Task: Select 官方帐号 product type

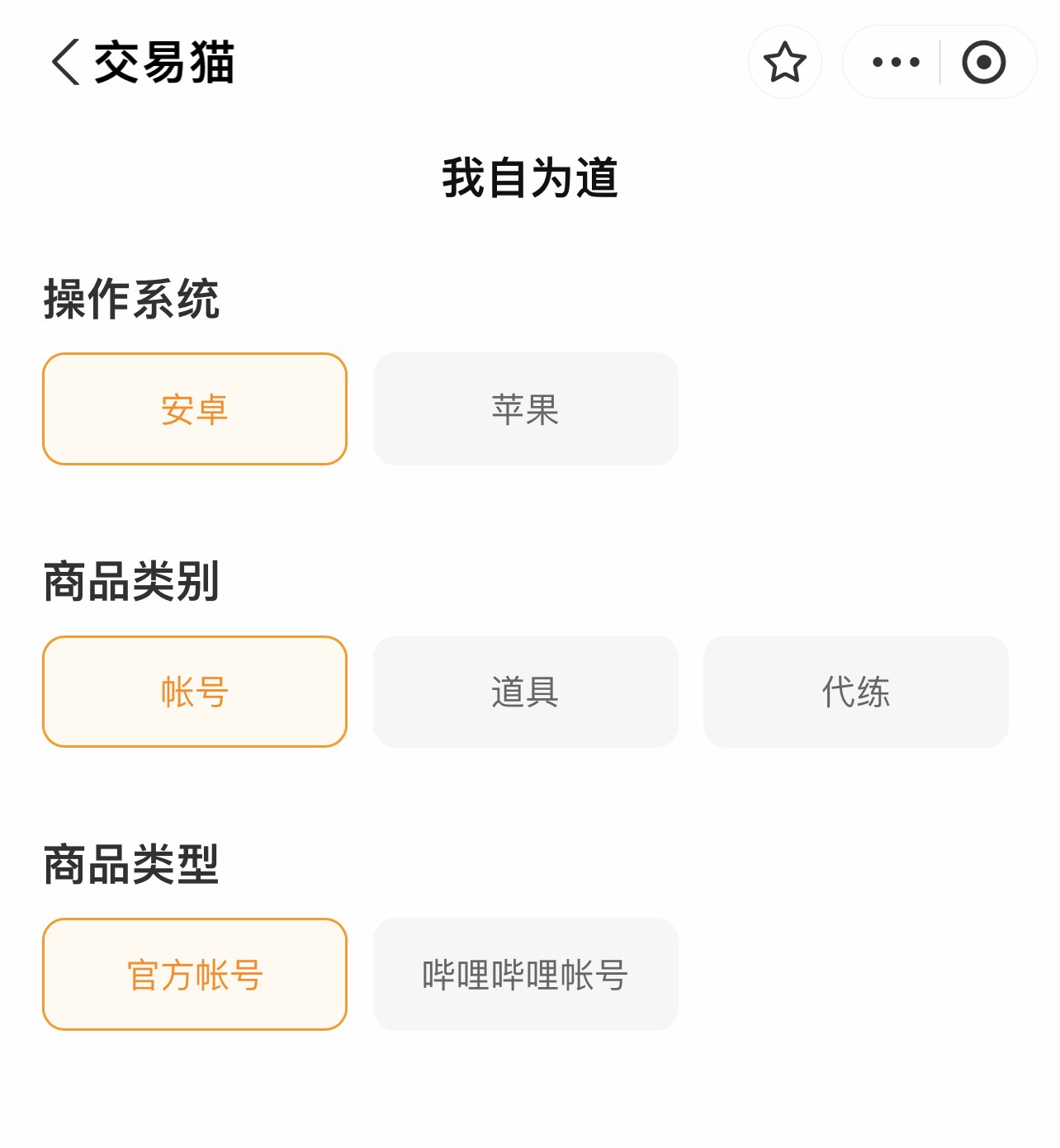Action: pyautogui.click(x=195, y=975)
